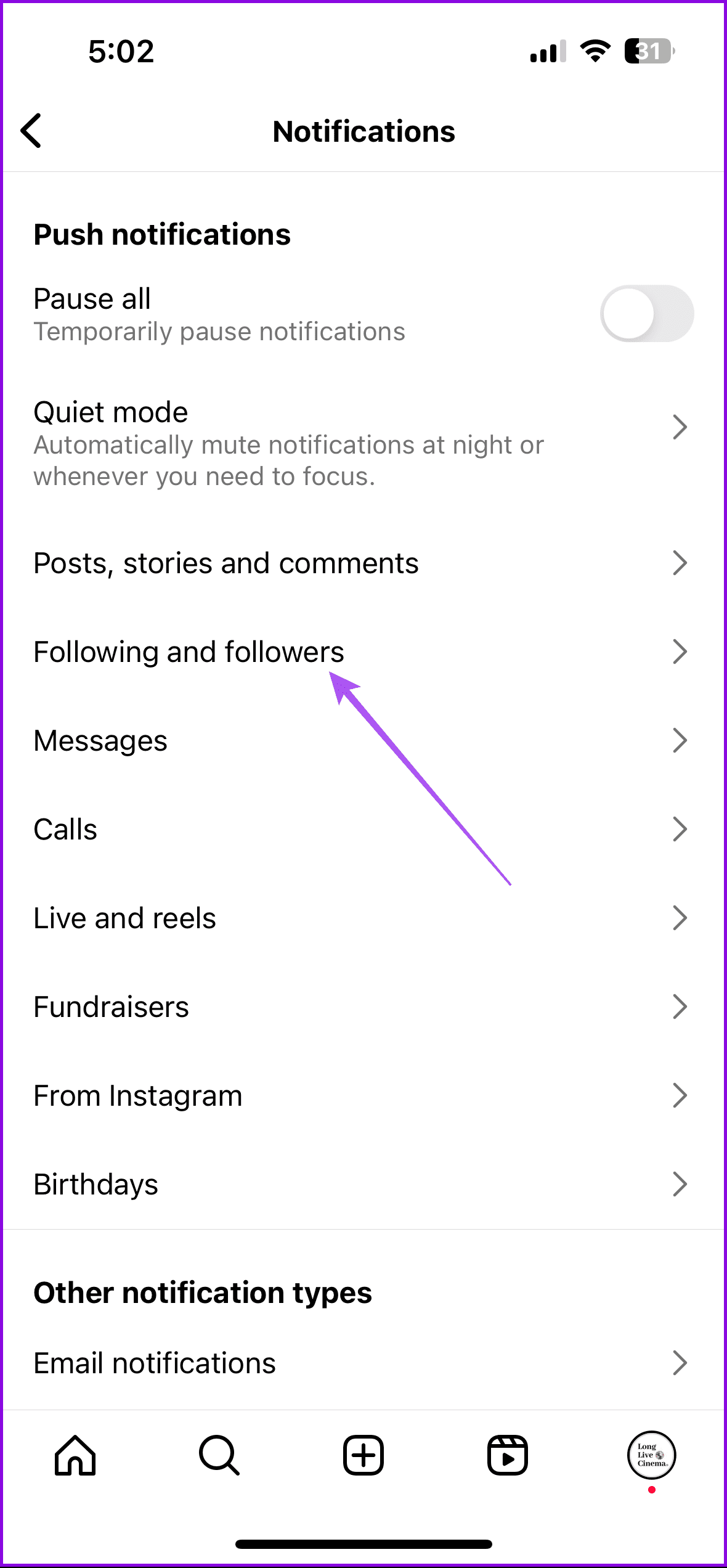The width and height of the screenshot is (727, 1568).
Task: Tap the Wi-Fi status icon
Action: (593, 52)
